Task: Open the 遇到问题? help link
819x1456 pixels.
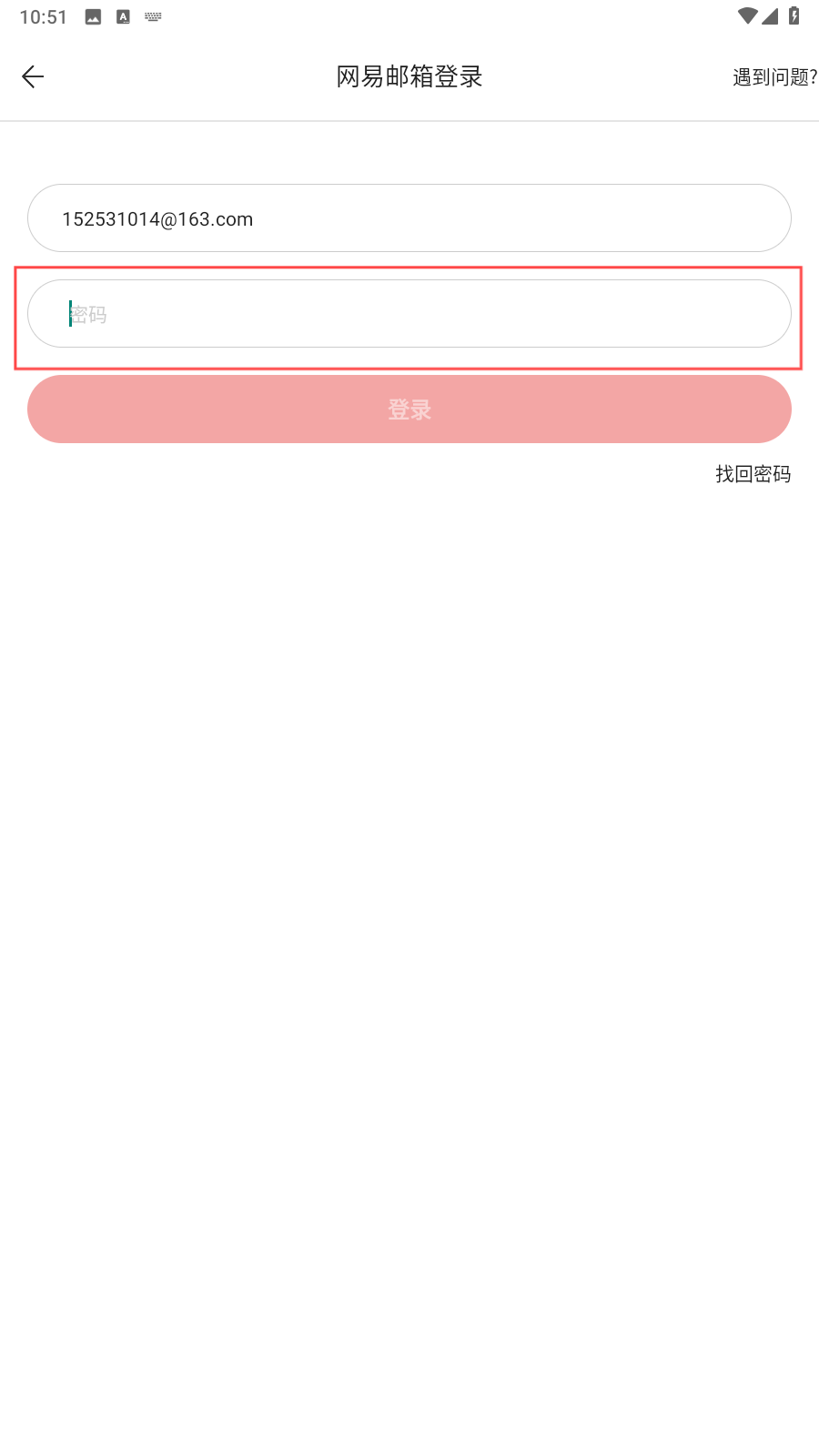Action: 774,77
